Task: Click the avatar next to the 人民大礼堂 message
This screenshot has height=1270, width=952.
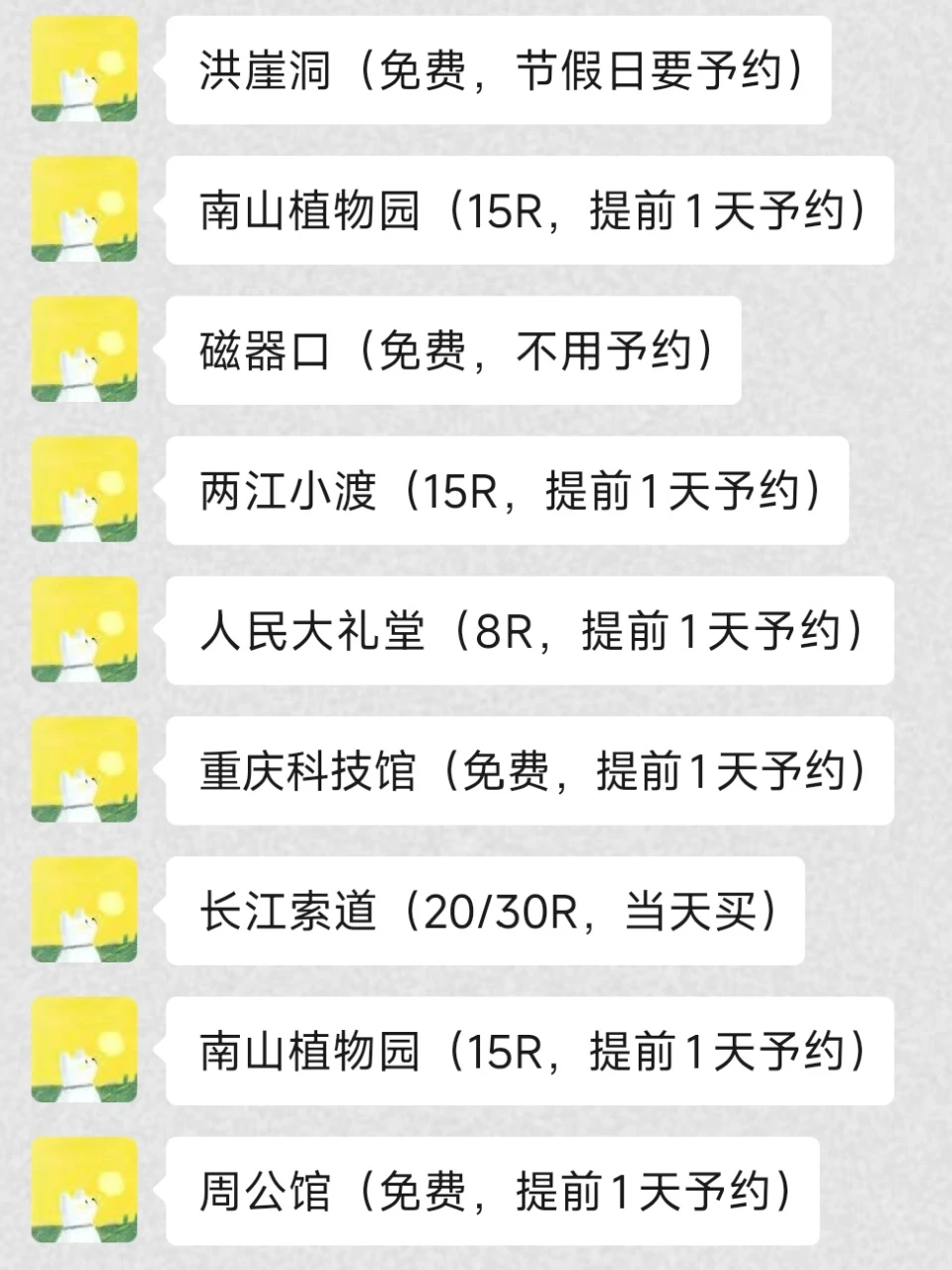Action: click(84, 632)
